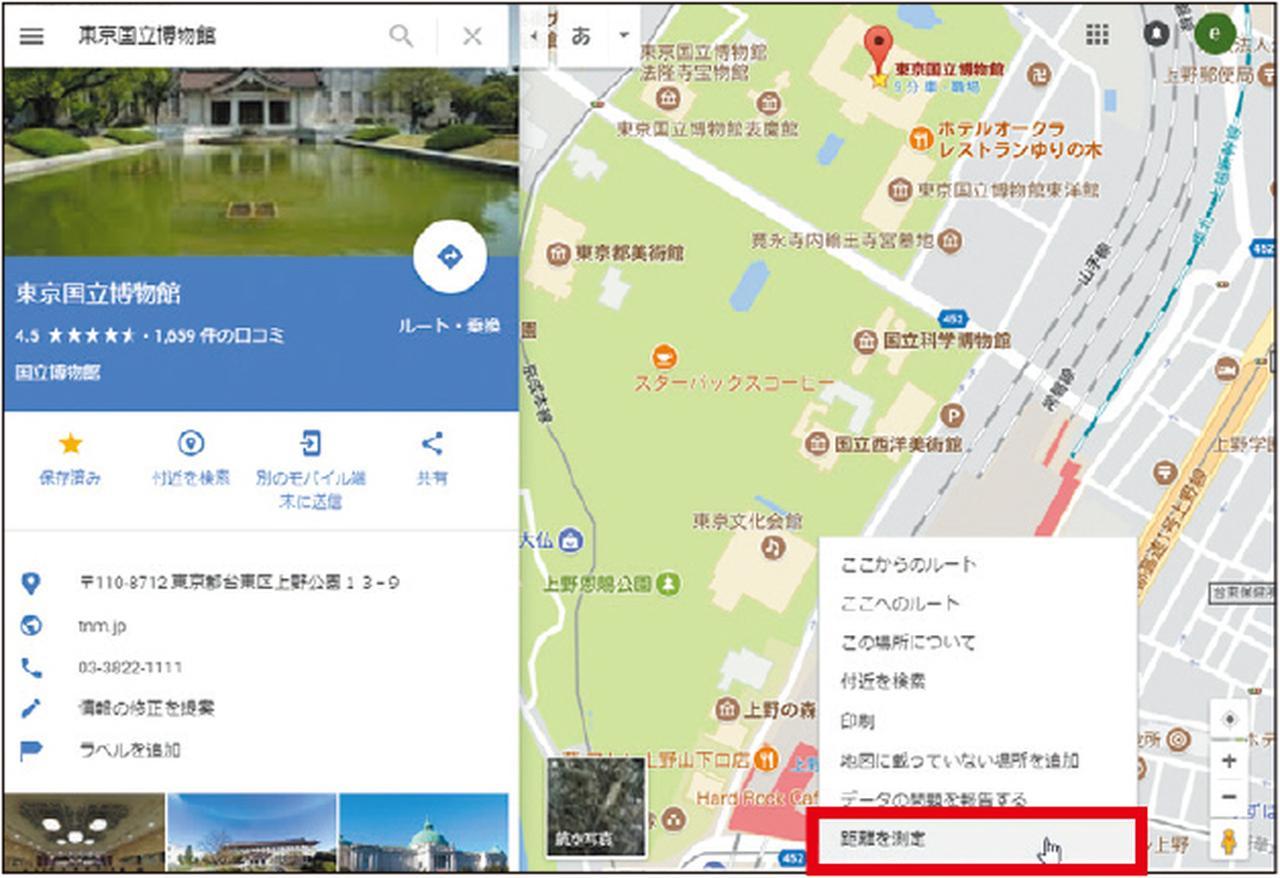
Task: Open the hamburger menu
Action: point(32,36)
